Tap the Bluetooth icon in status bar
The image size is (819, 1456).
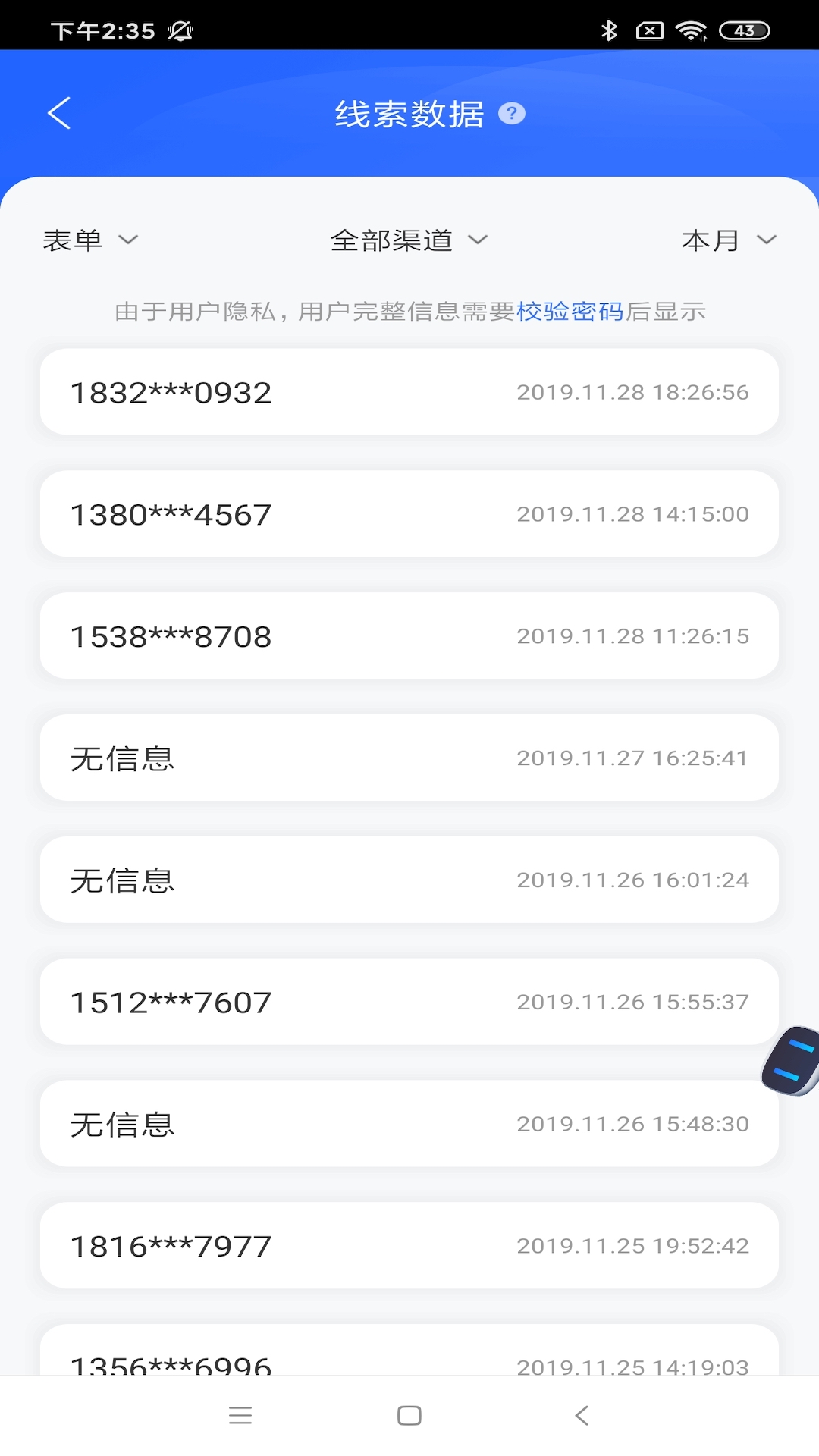(x=609, y=30)
